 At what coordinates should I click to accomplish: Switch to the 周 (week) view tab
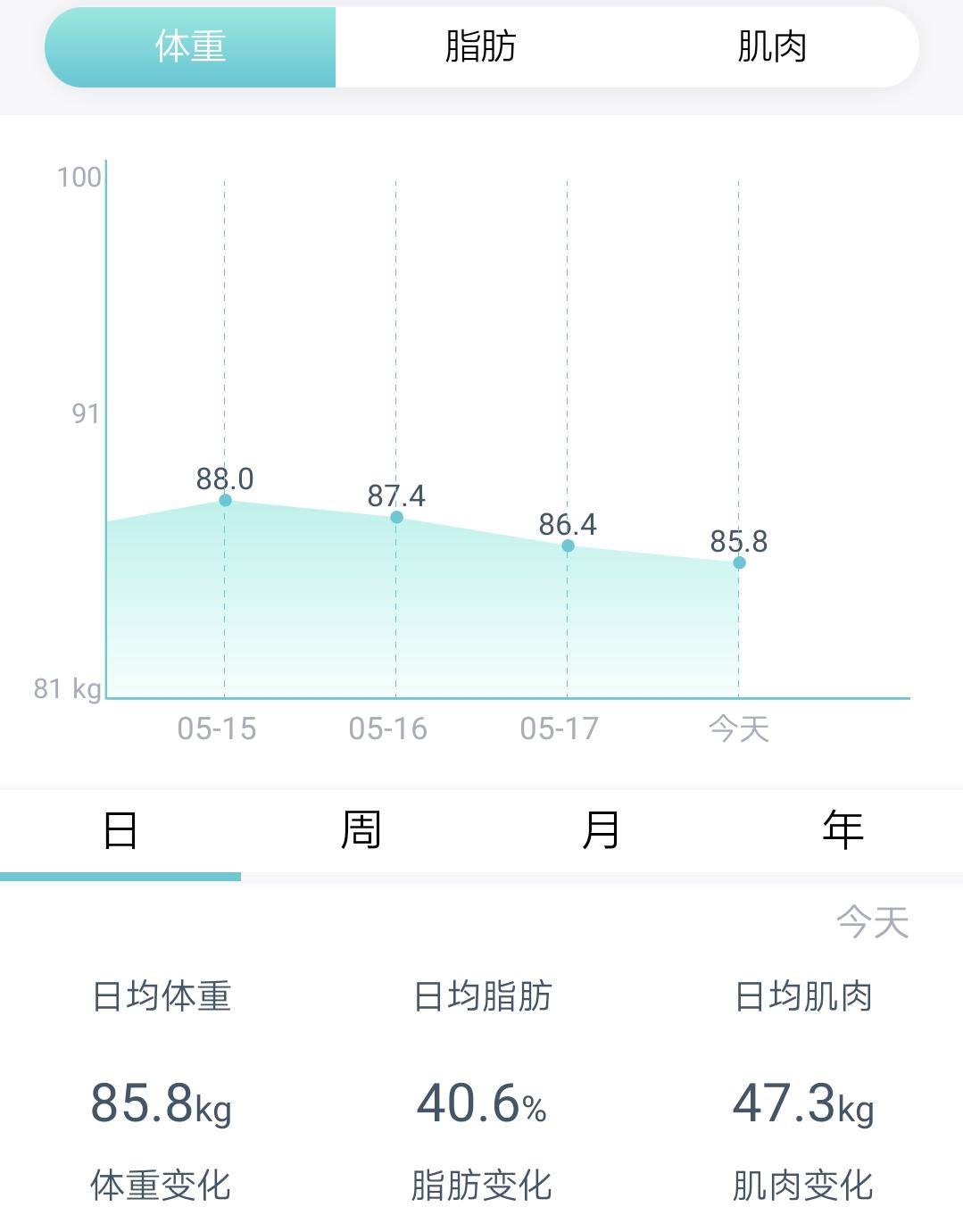(361, 830)
